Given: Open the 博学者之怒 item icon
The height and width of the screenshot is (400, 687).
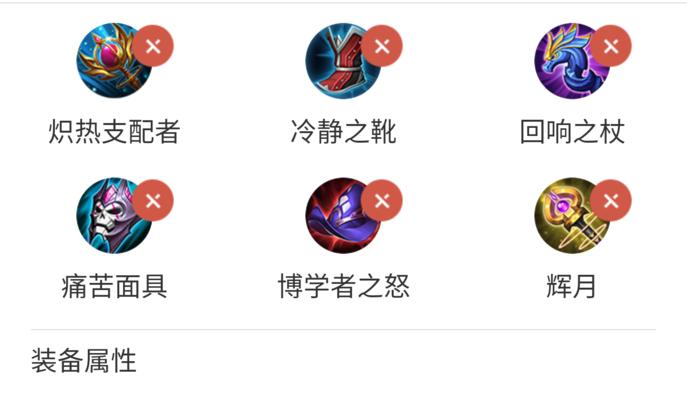Looking at the screenshot, I should (340, 217).
